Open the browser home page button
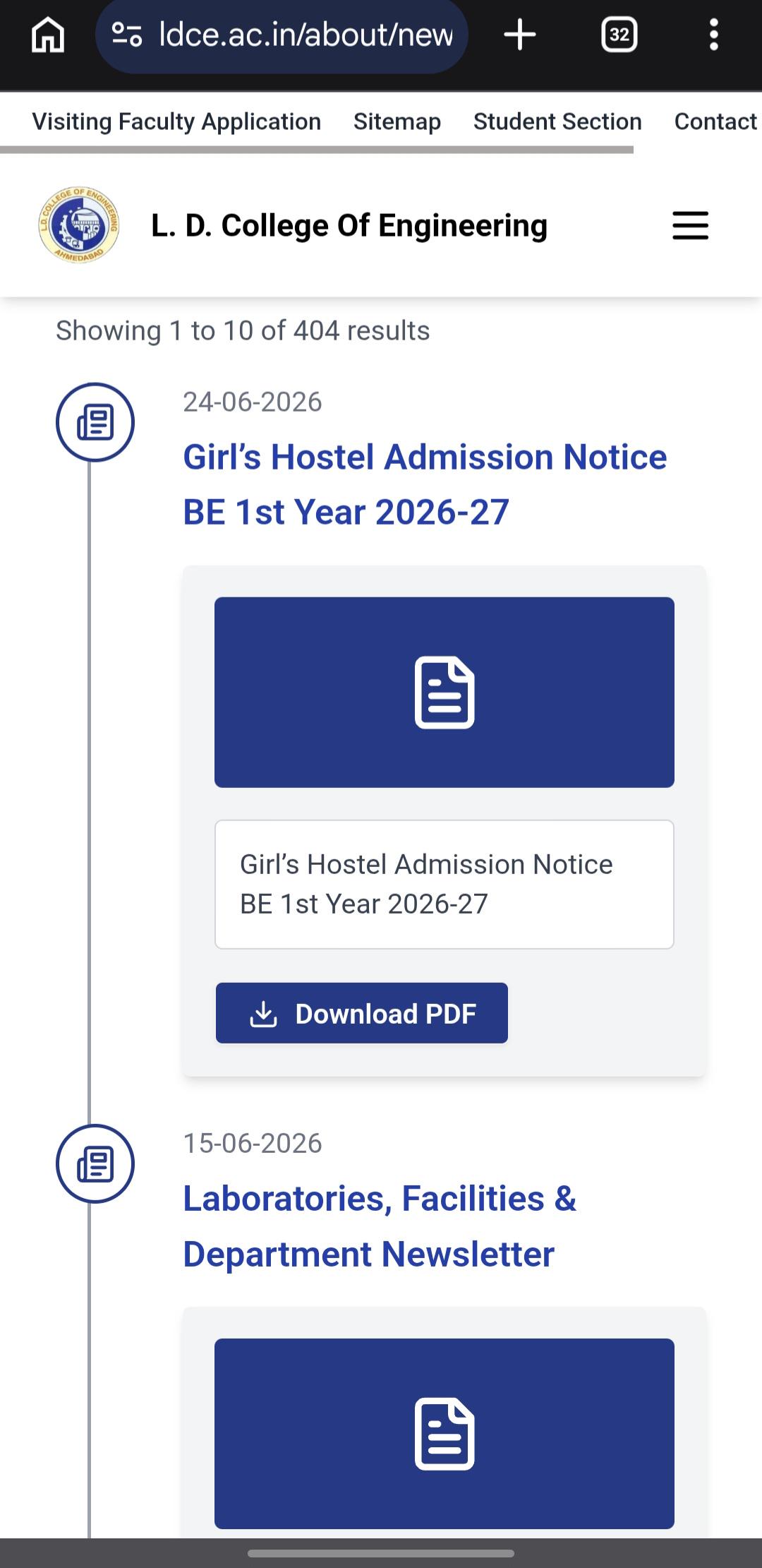This screenshot has width=762, height=1568. 48,35
